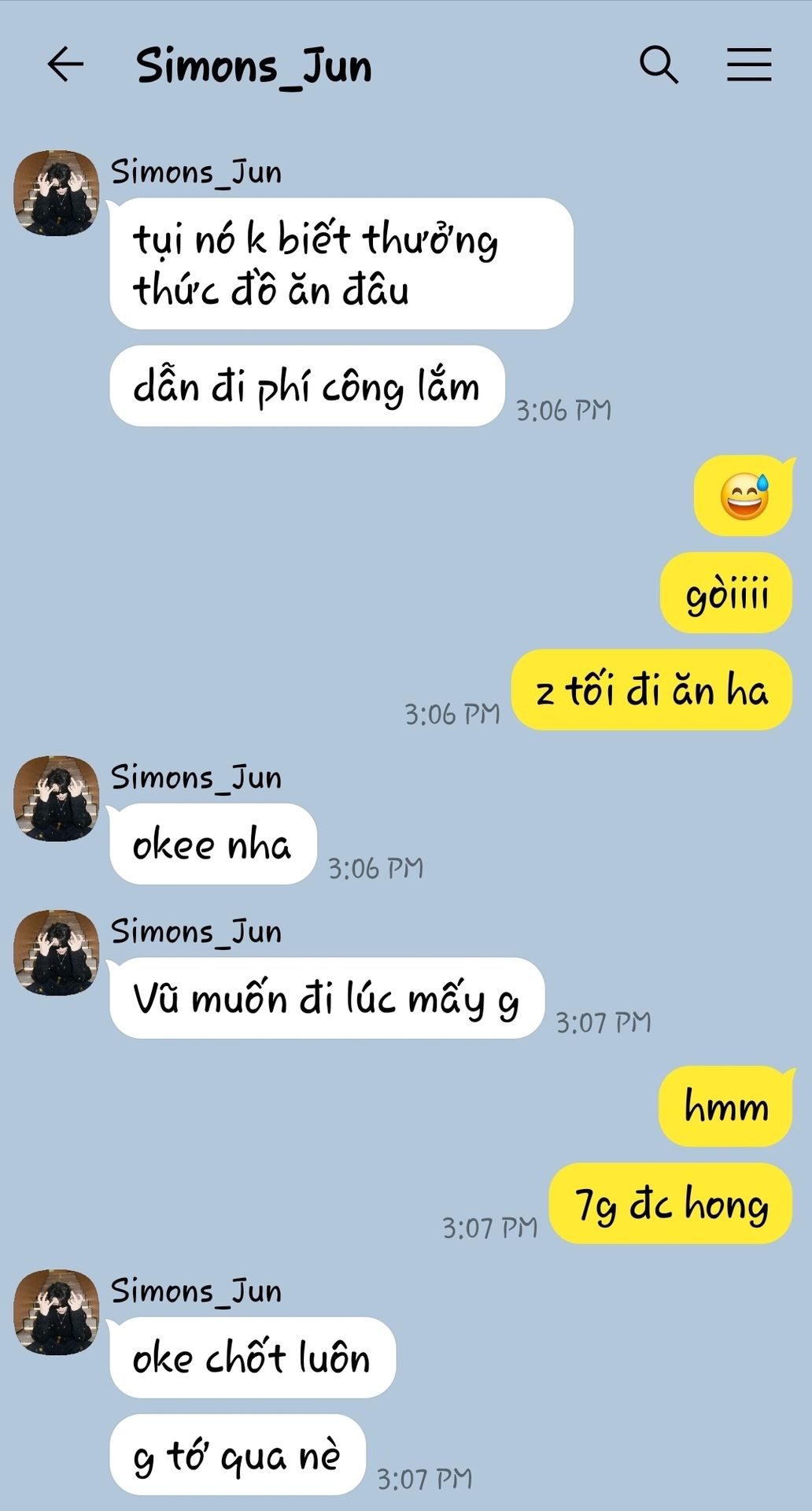Open the chat menu icon
The image size is (812, 1511).
click(748, 65)
